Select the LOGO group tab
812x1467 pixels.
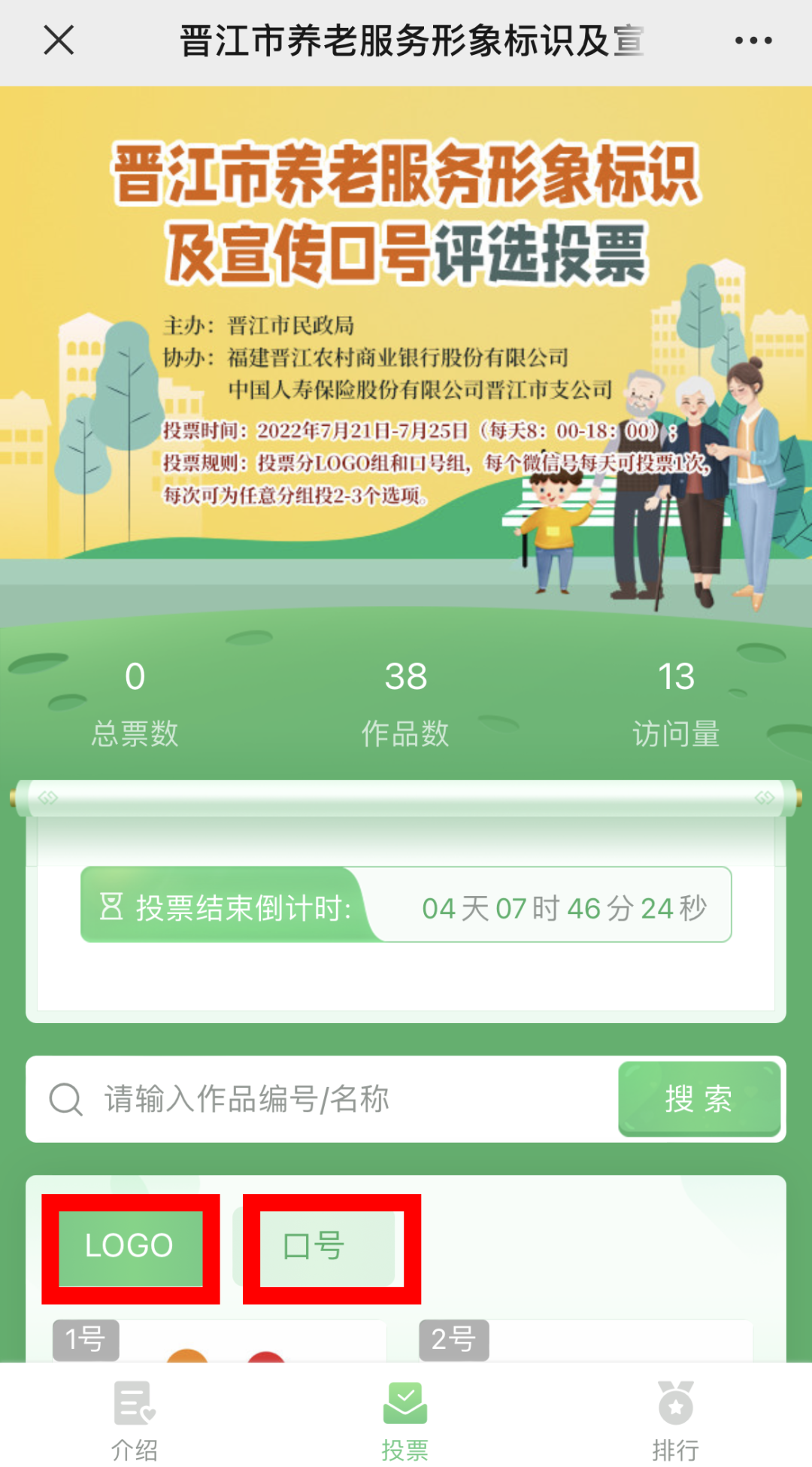(x=130, y=1247)
